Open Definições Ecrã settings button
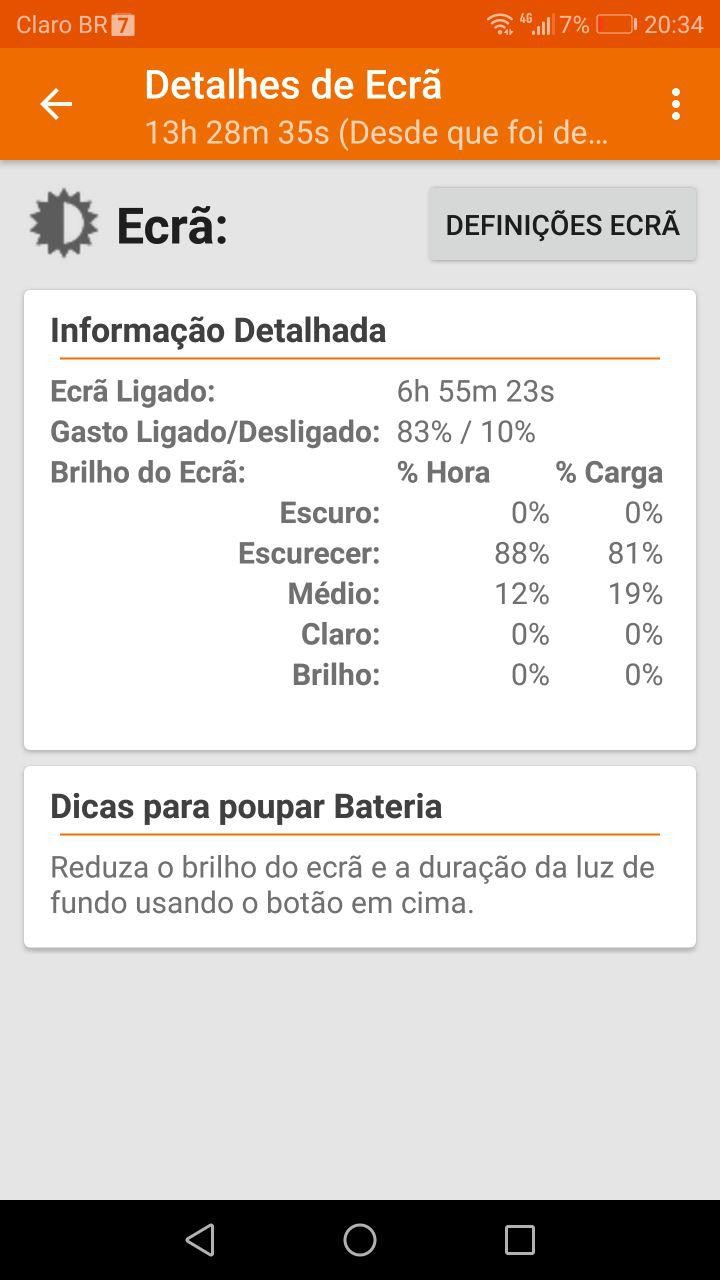This screenshot has height=1280, width=720. [x=562, y=225]
